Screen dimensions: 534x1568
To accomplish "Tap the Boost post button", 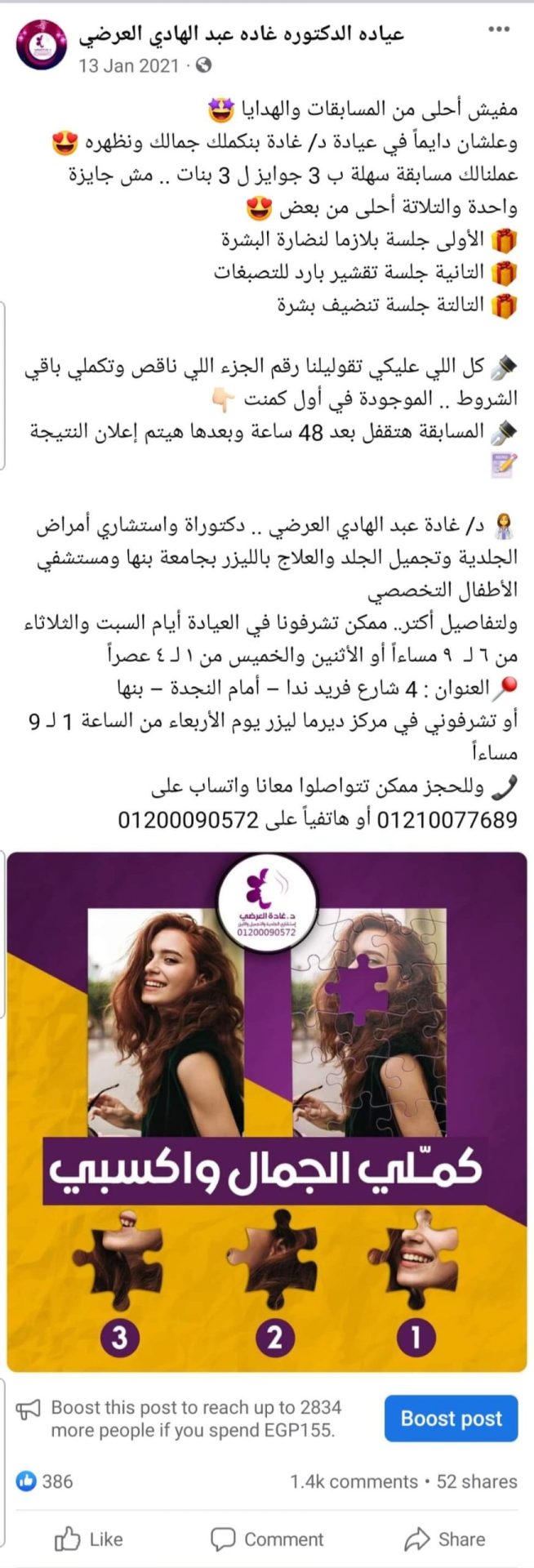I will click(x=451, y=1419).
